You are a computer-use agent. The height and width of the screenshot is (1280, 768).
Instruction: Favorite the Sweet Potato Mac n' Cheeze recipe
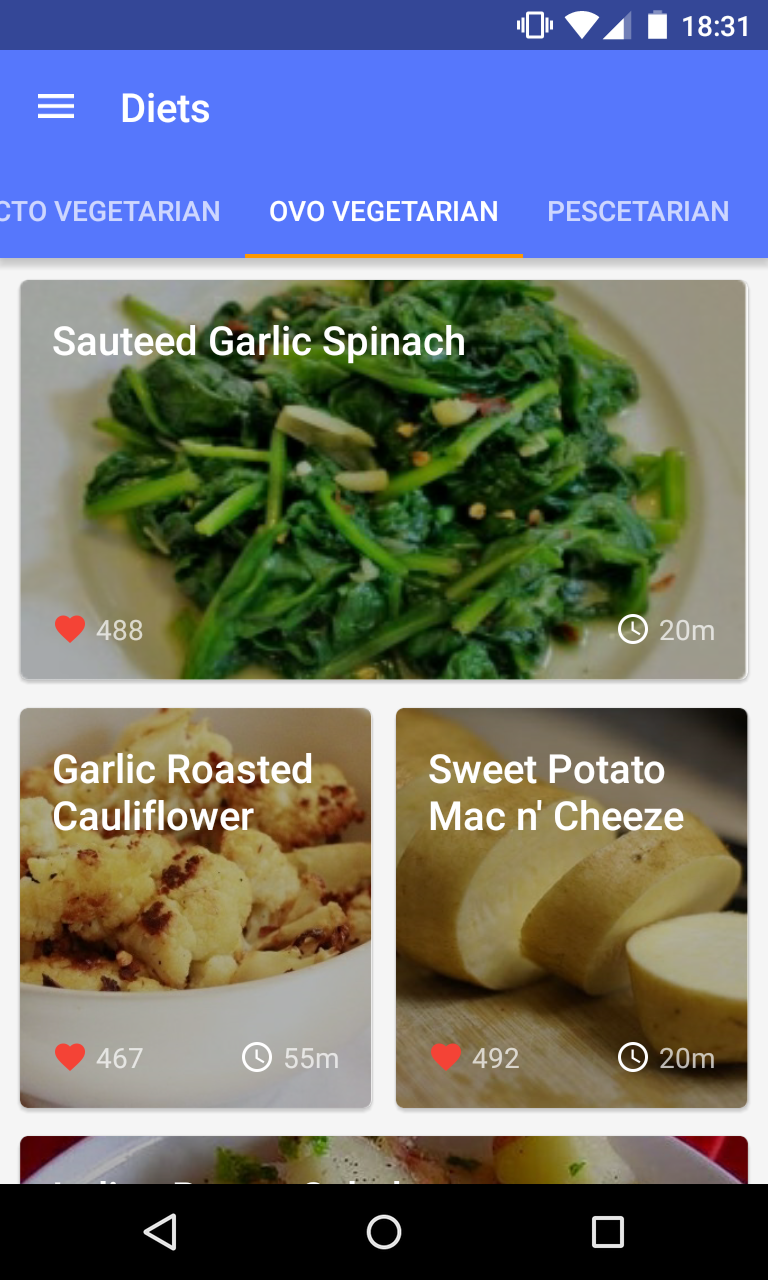point(446,1057)
